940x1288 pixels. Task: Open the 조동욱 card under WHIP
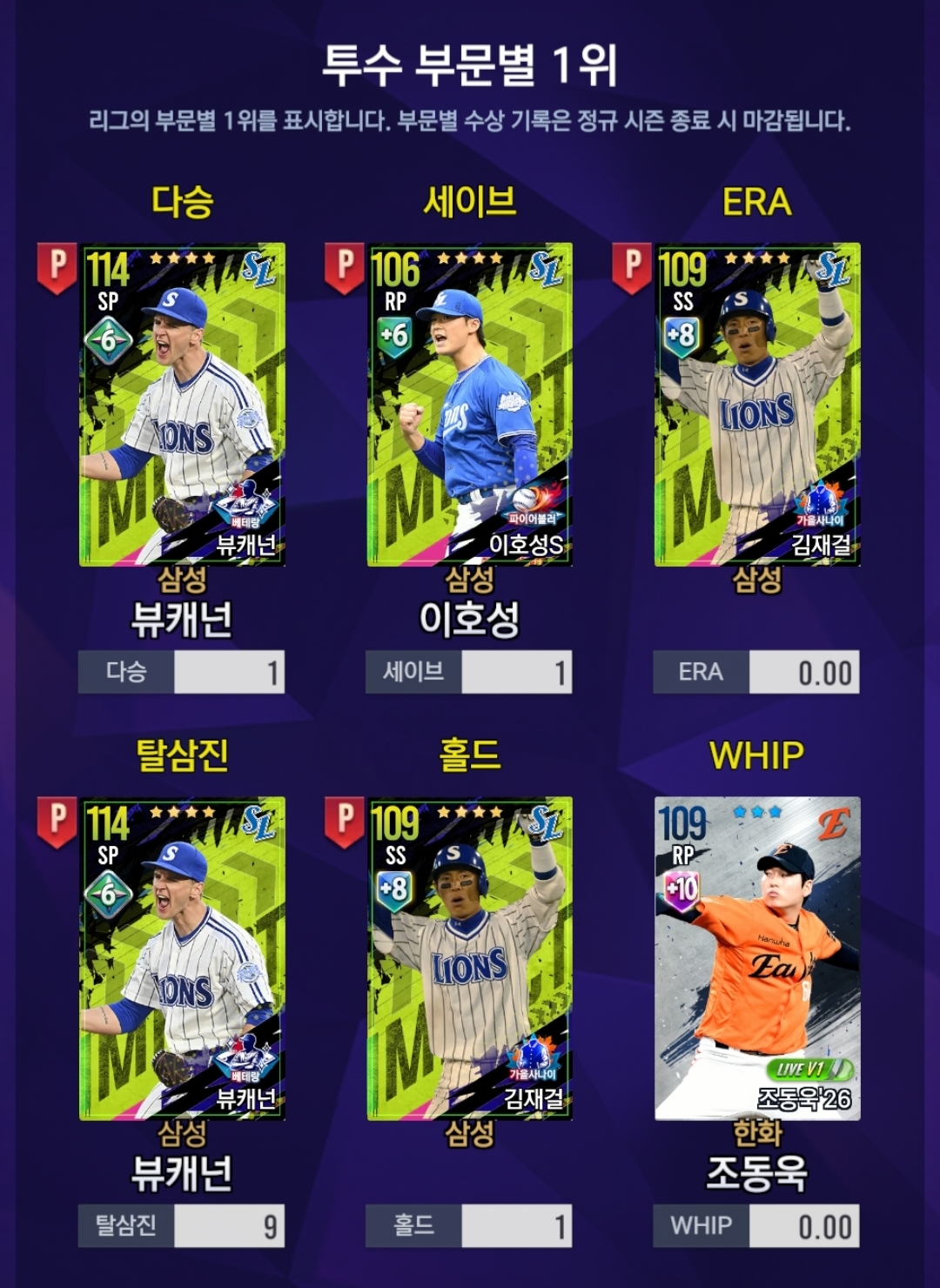756,958
